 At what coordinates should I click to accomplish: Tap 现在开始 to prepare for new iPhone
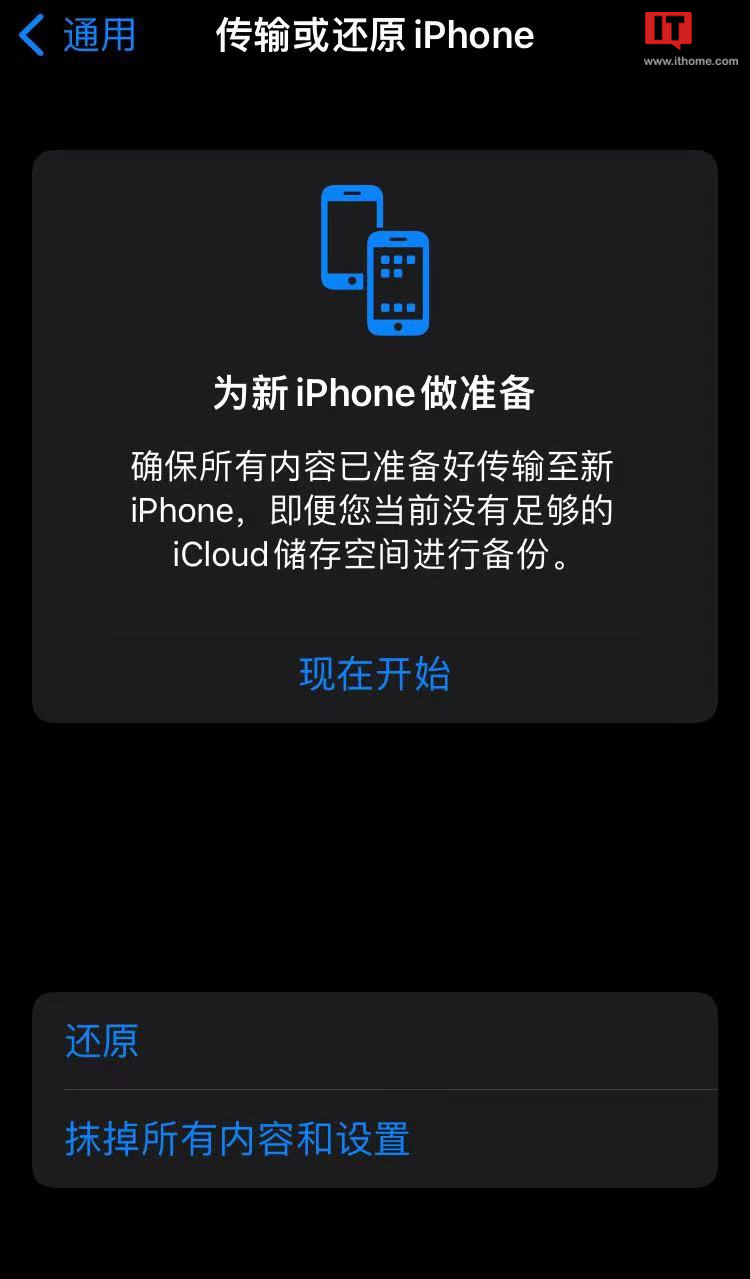(374, 674)
